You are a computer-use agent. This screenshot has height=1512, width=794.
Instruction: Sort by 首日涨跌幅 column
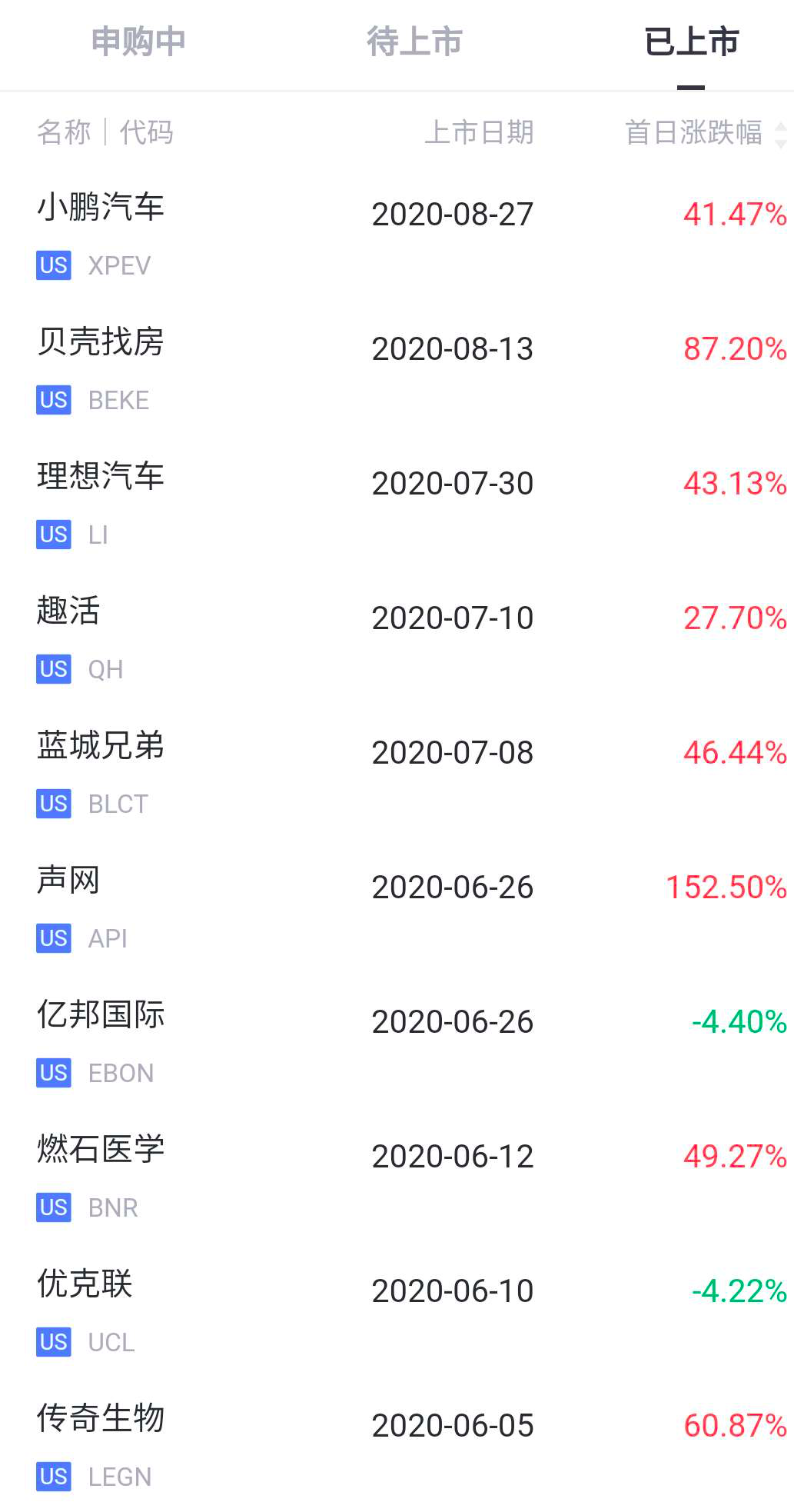click(x=703, y=132)
